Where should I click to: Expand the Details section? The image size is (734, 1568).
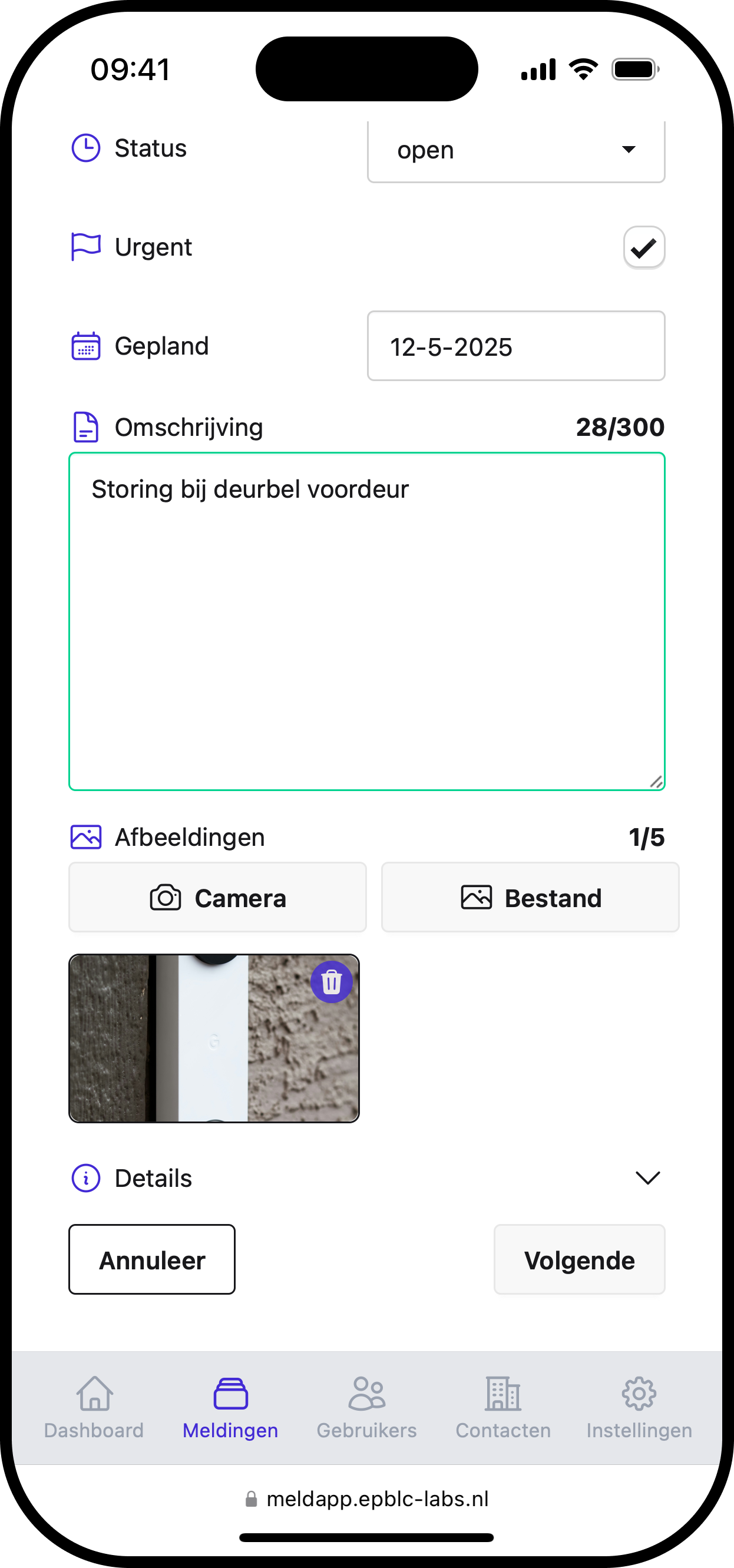pyautogui.click(x=647, y=1178)
